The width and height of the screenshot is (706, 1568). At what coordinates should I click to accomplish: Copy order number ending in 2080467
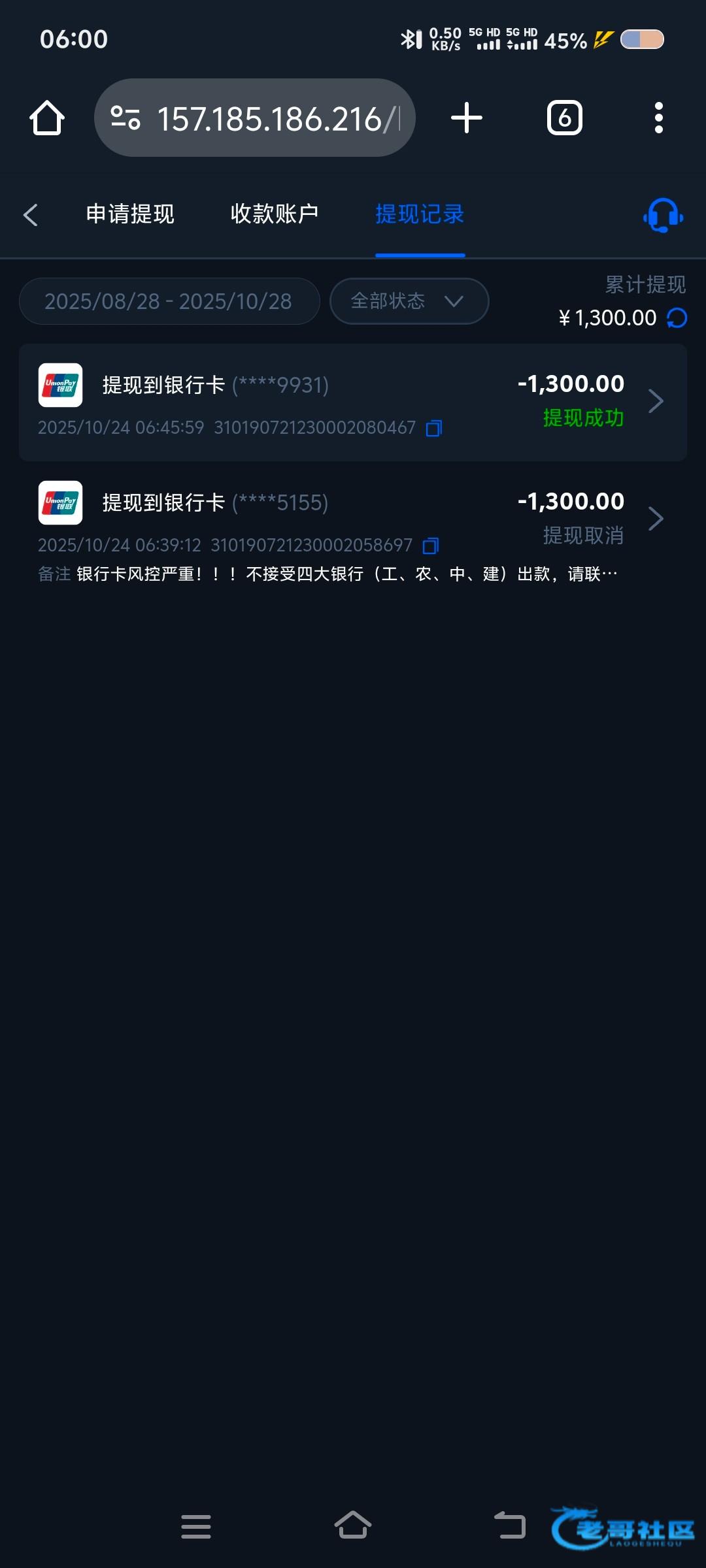[x=434, y=428]
